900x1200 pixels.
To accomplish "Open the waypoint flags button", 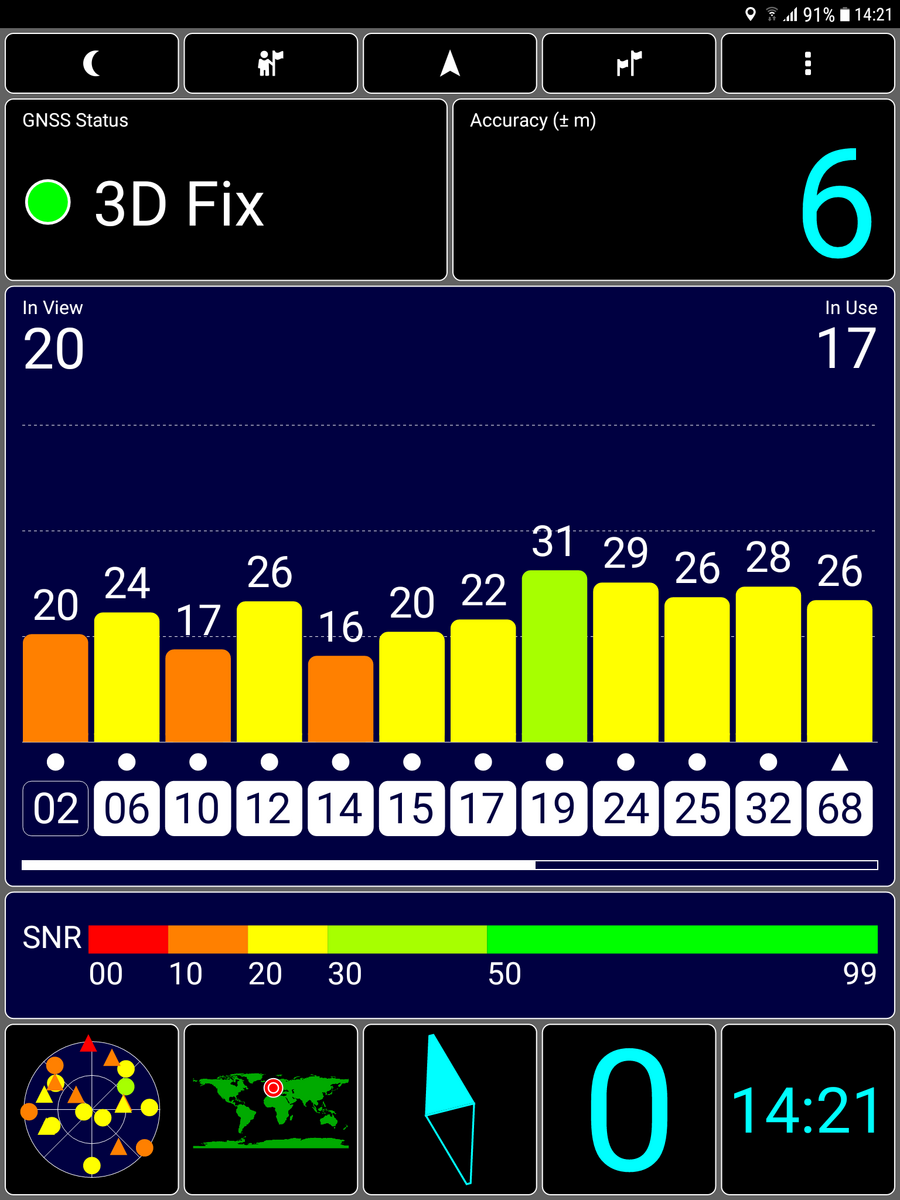I will (x=629, y=64).
